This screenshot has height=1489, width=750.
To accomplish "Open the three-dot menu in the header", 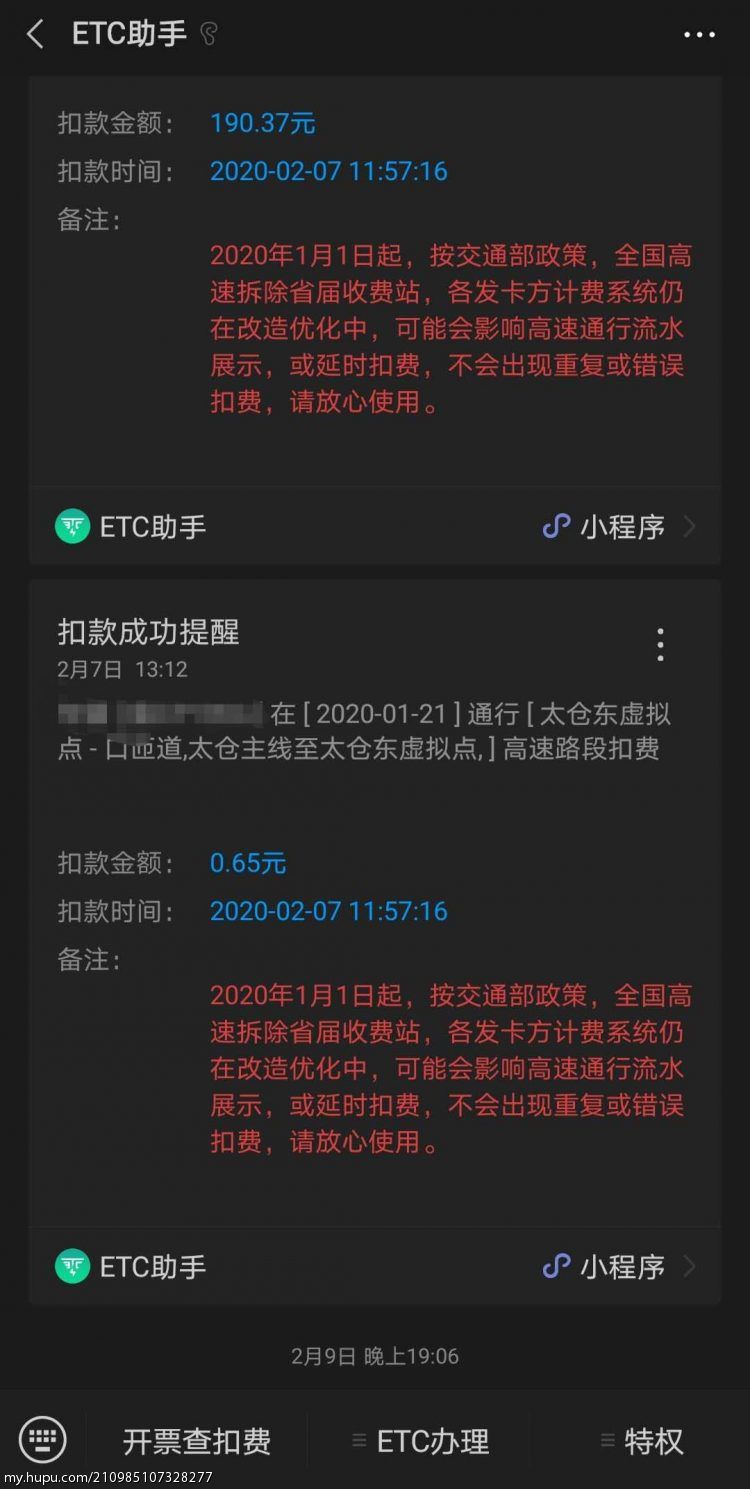I will 699,34.
